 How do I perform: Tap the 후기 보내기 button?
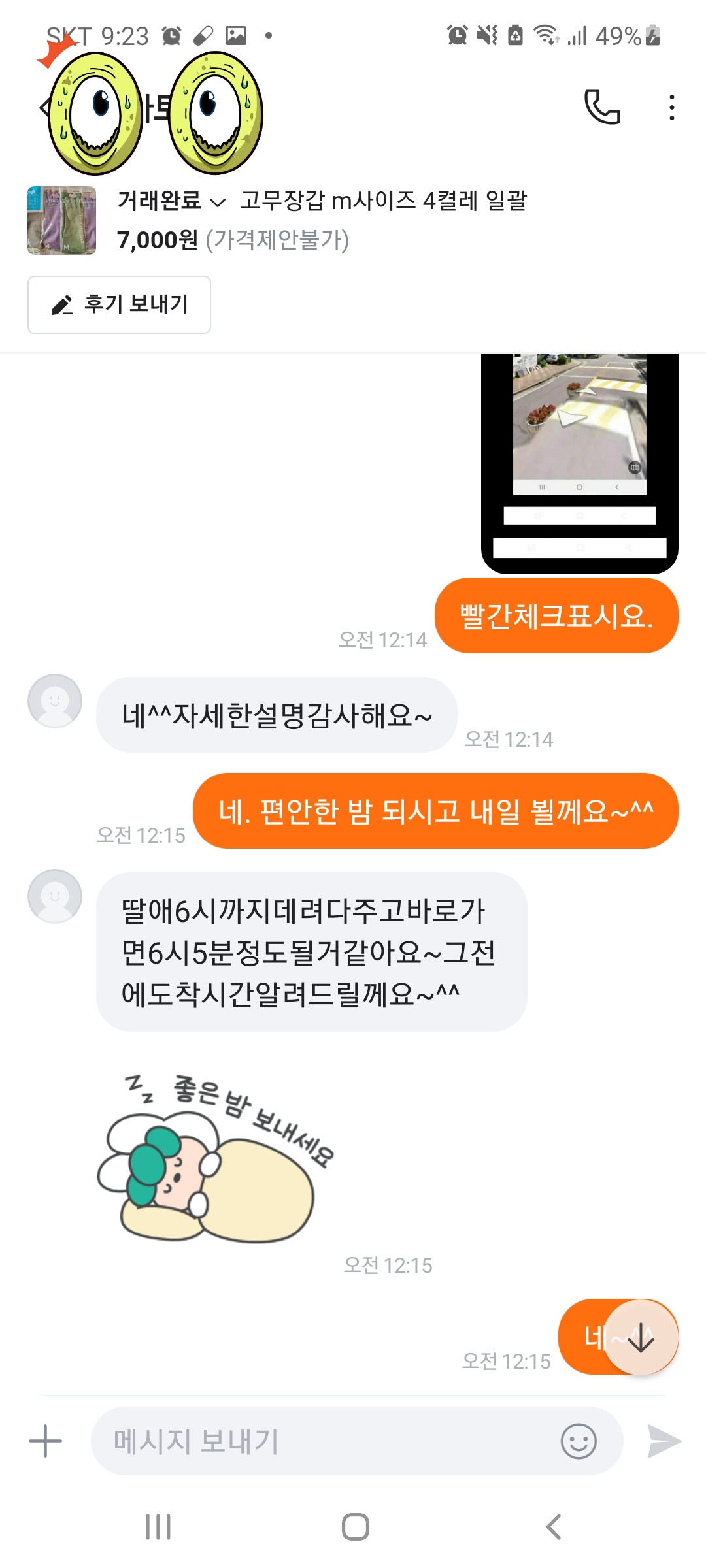[x=119, y=304]
